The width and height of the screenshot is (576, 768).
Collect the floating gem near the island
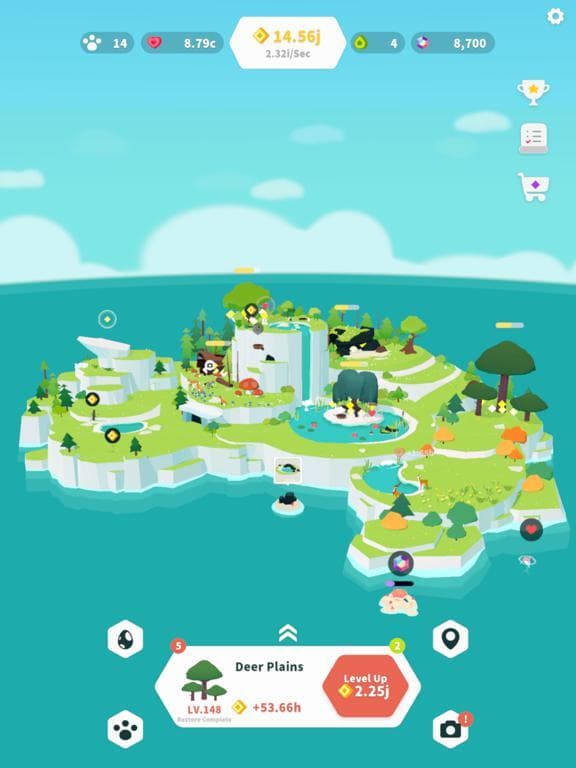[x=401, y=564]
